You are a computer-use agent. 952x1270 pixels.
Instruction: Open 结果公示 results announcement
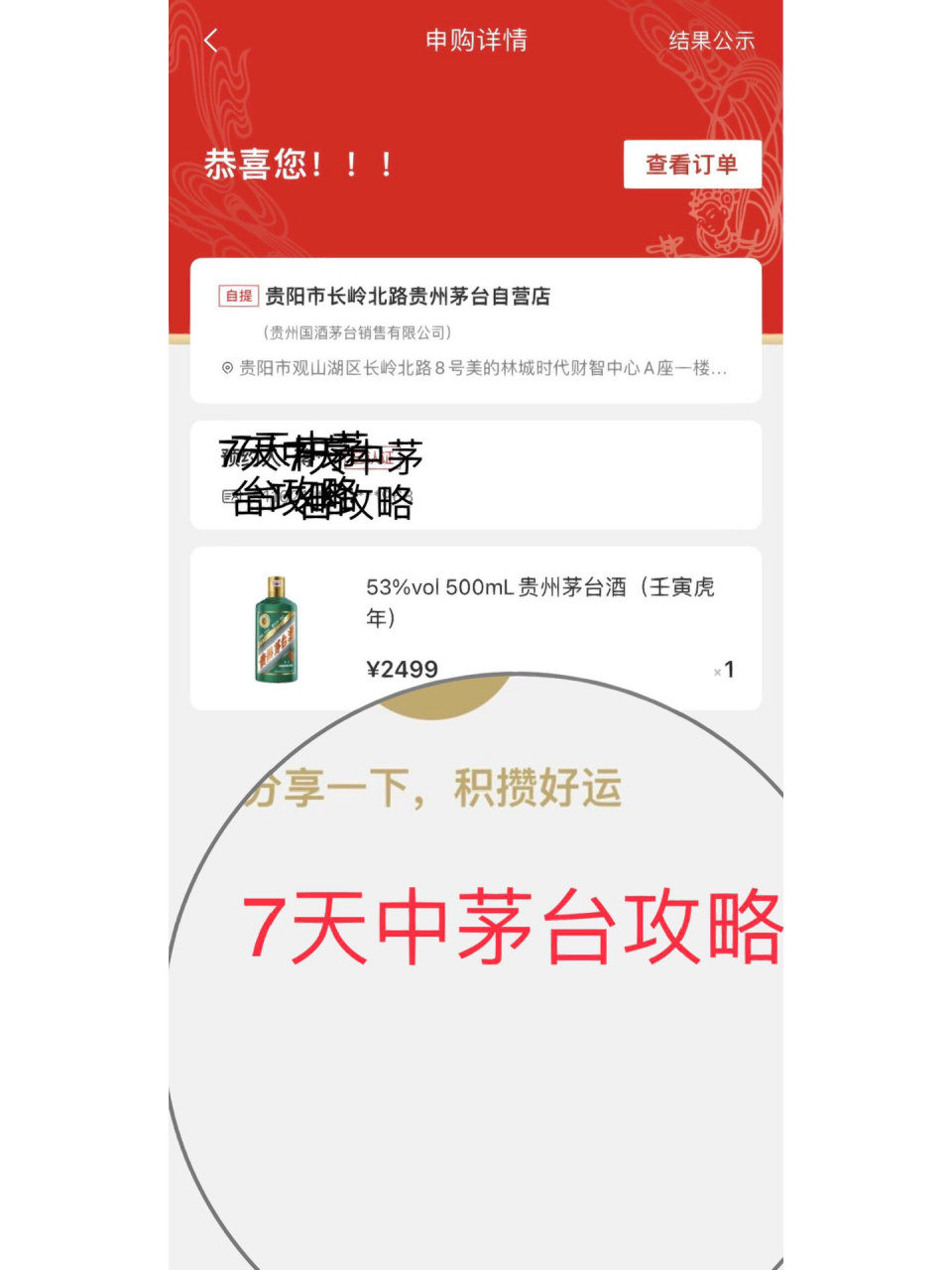pyautogui.click(x=712, y=41)
